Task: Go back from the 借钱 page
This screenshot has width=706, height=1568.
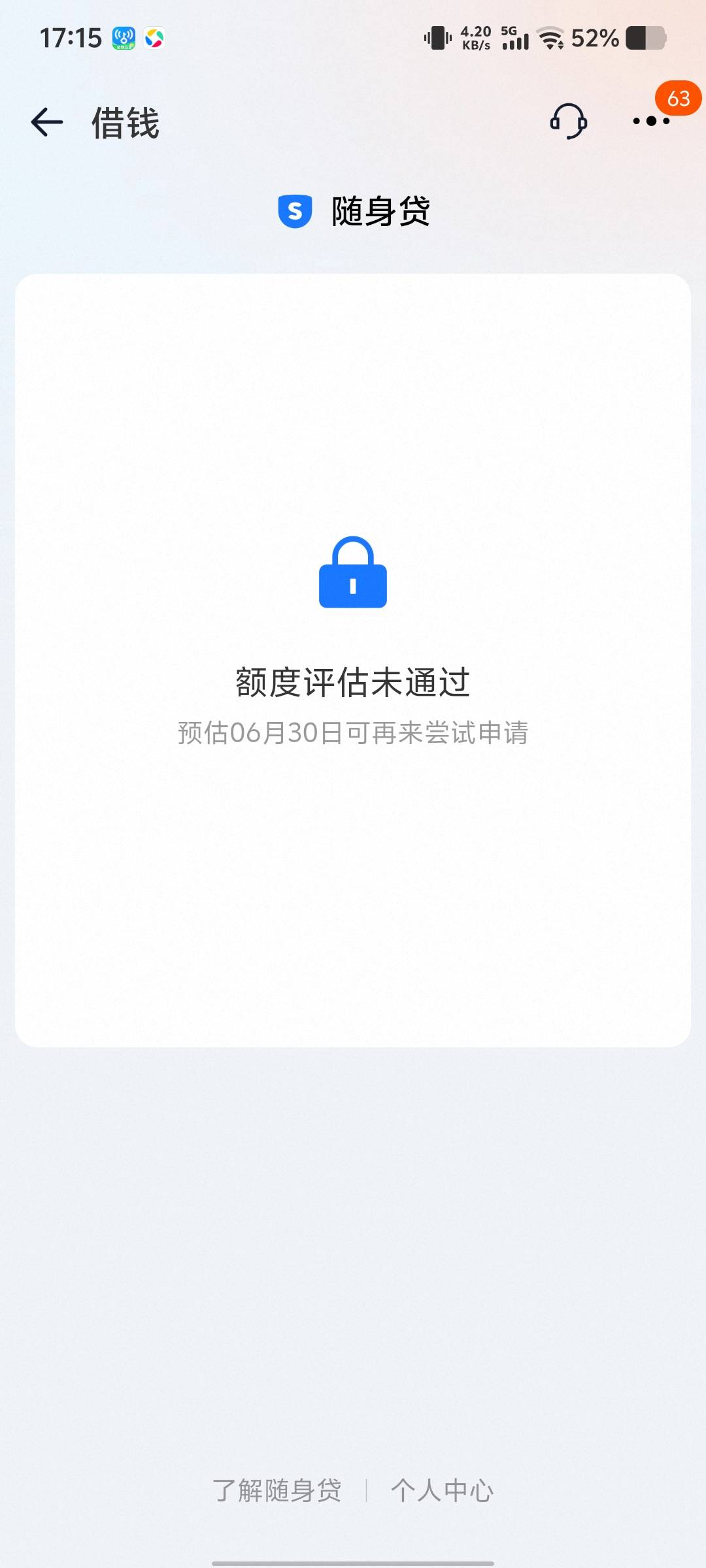Action: [47, 122]
